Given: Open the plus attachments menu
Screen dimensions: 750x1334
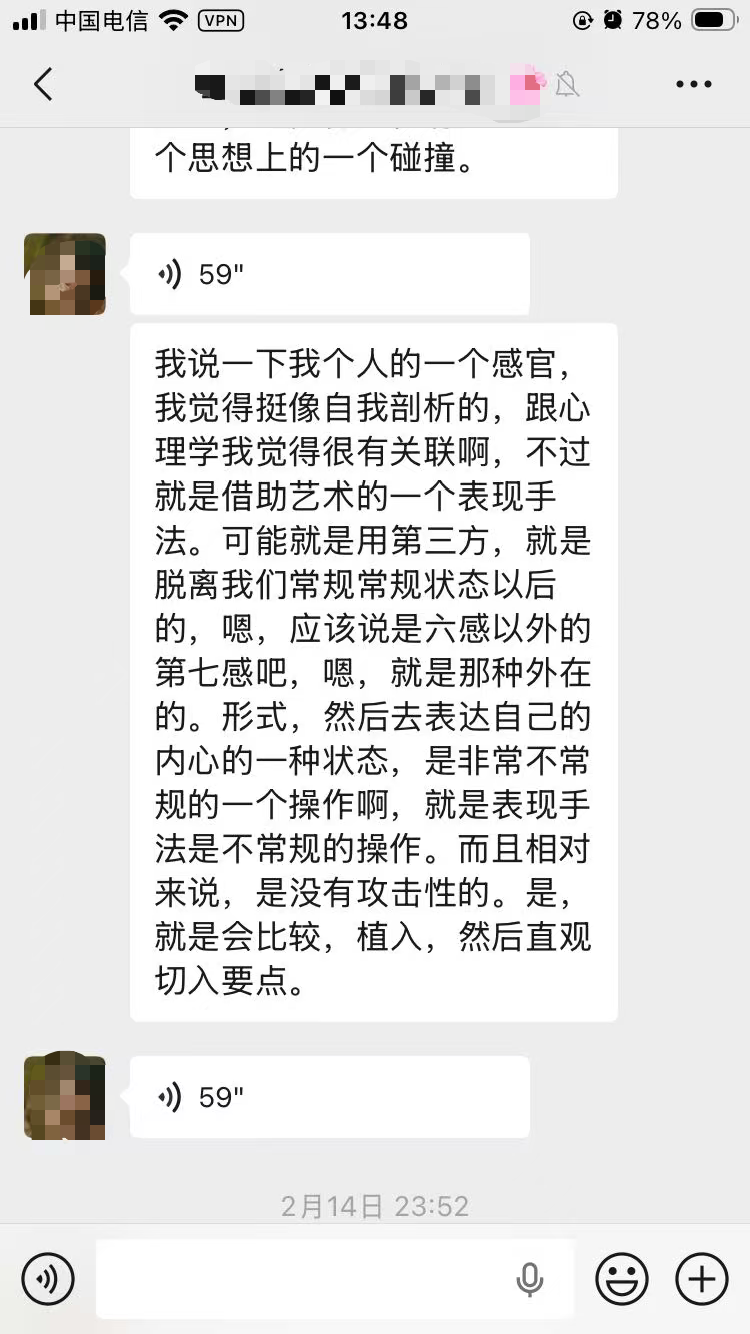Looking at the screenshot, I should coord(702,1278).
